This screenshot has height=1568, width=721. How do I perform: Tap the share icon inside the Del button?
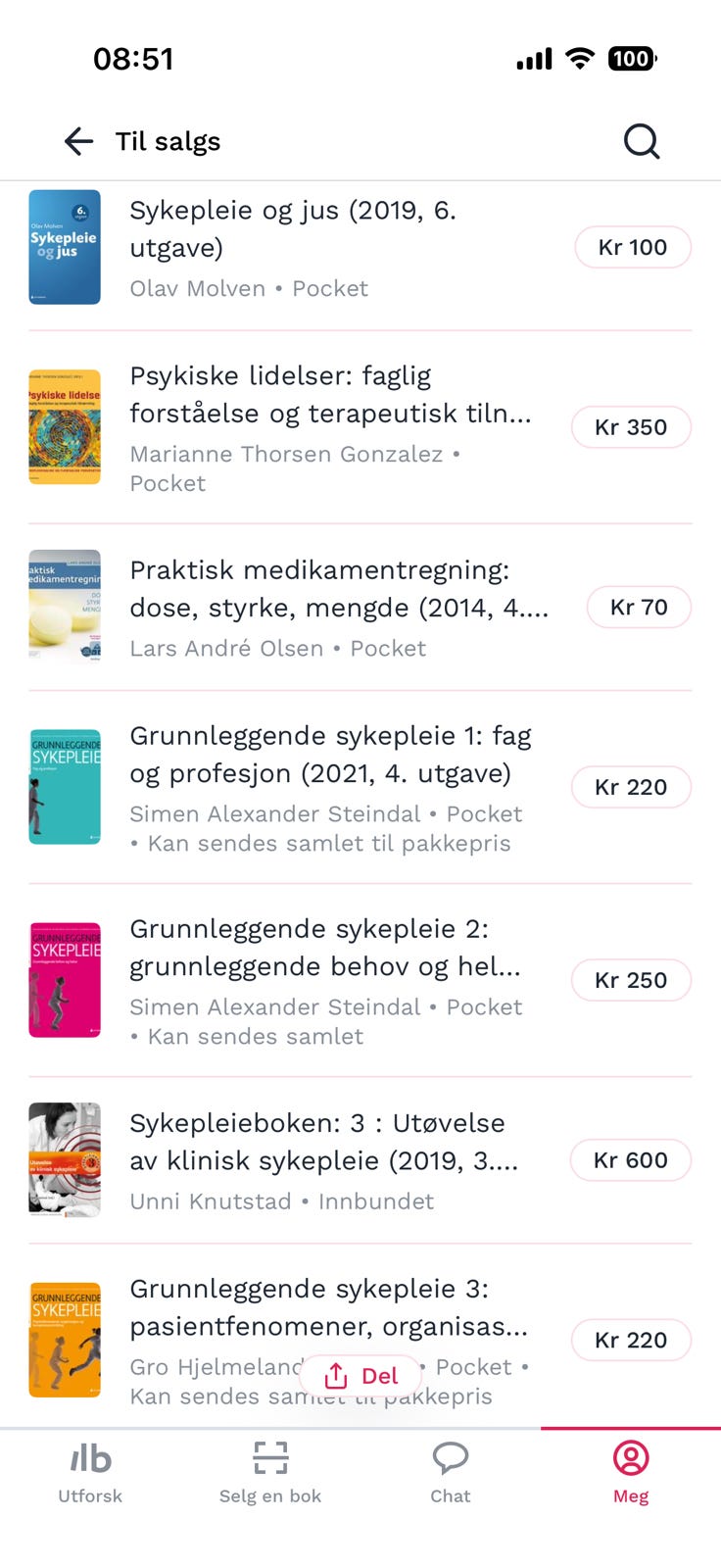[x=337, y=1375]
